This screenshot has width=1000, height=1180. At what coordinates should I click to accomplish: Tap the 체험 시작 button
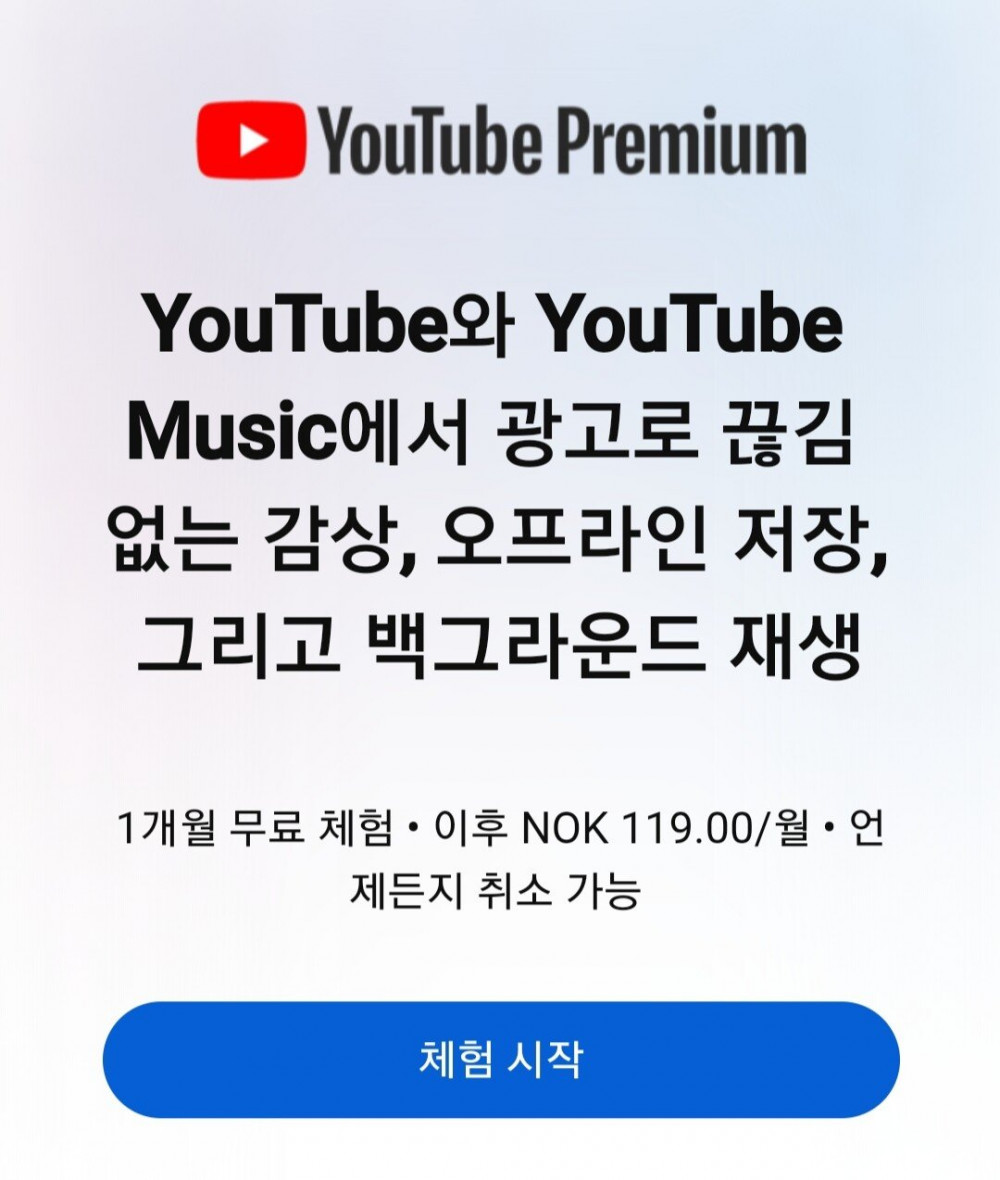(x=500, y=1060)
